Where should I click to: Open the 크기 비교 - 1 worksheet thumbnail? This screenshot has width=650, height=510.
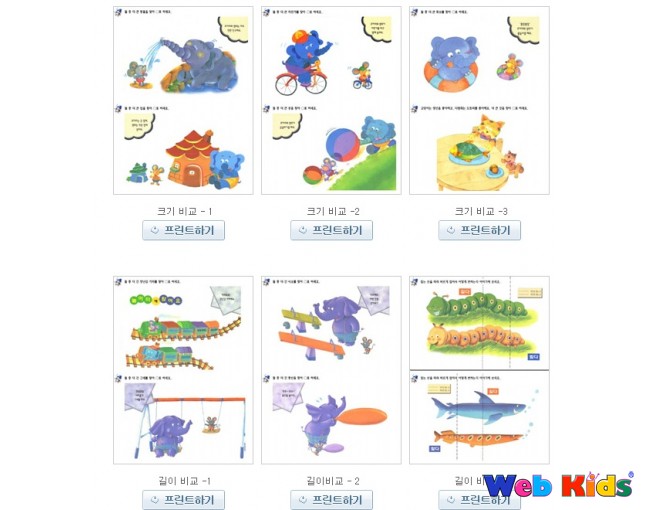(183, 100)
